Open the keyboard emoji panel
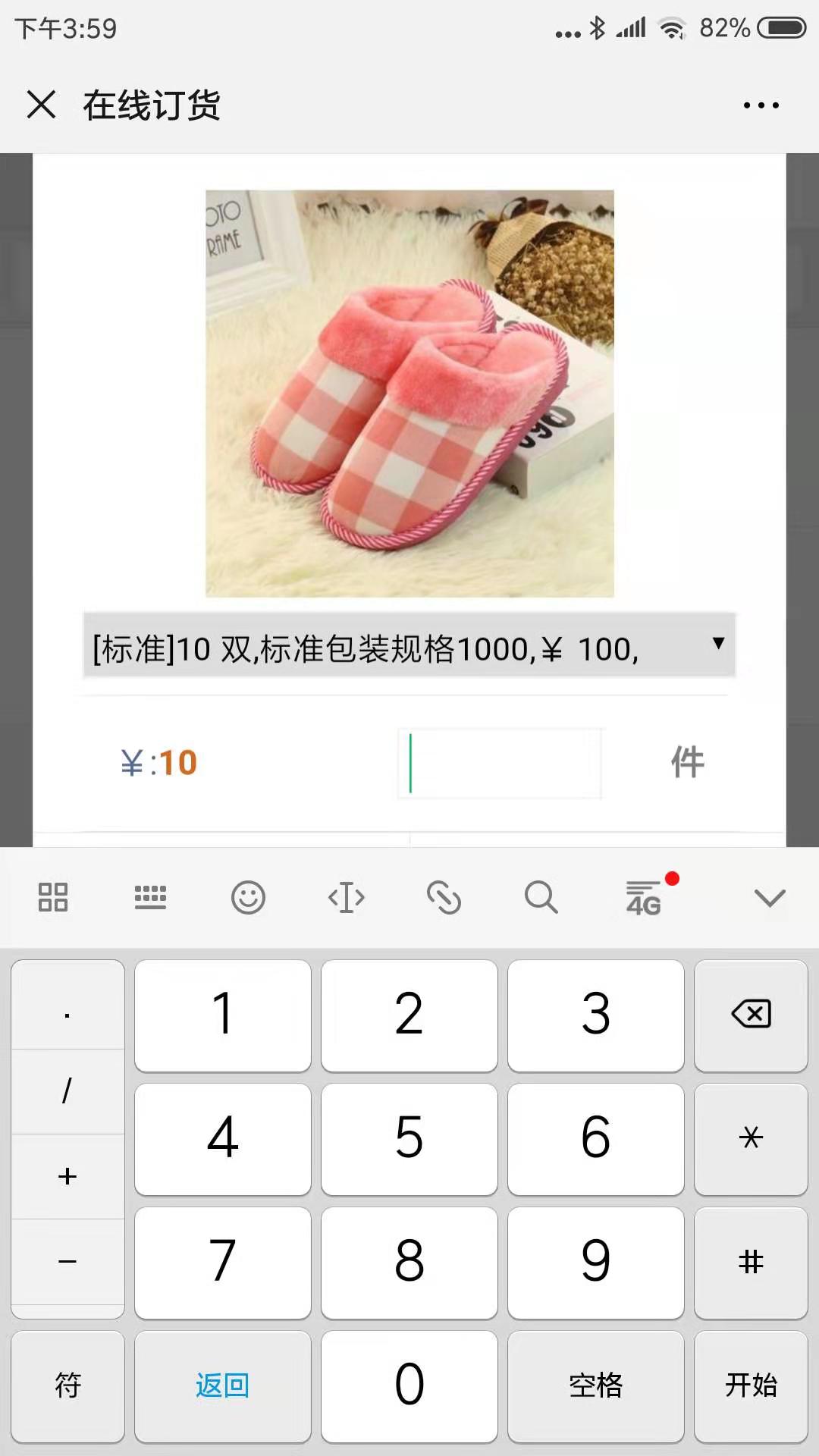Screen dimensions: 819x1456 tap(248, 899)
